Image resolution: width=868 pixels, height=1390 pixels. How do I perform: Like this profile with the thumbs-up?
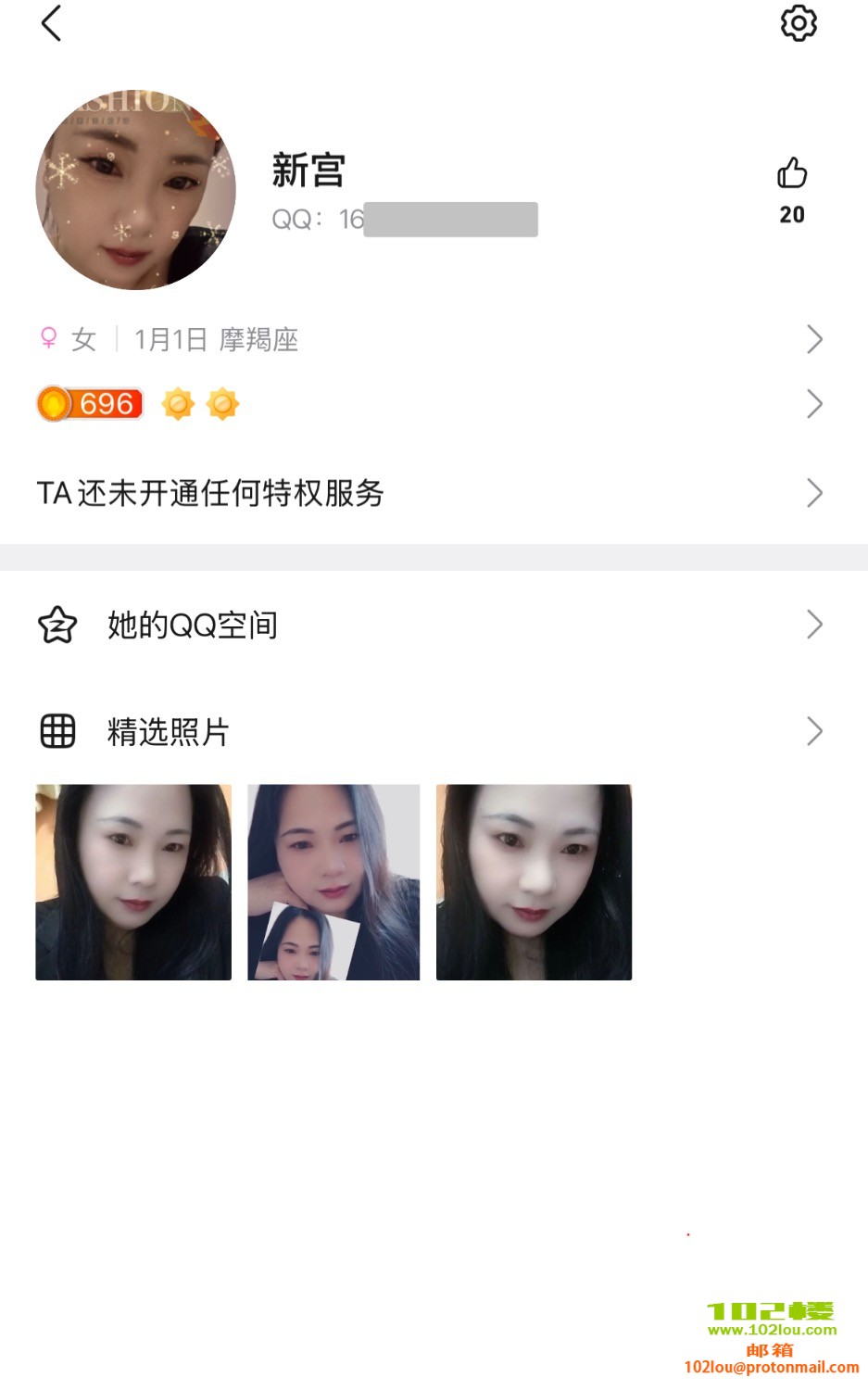(792, 173)
